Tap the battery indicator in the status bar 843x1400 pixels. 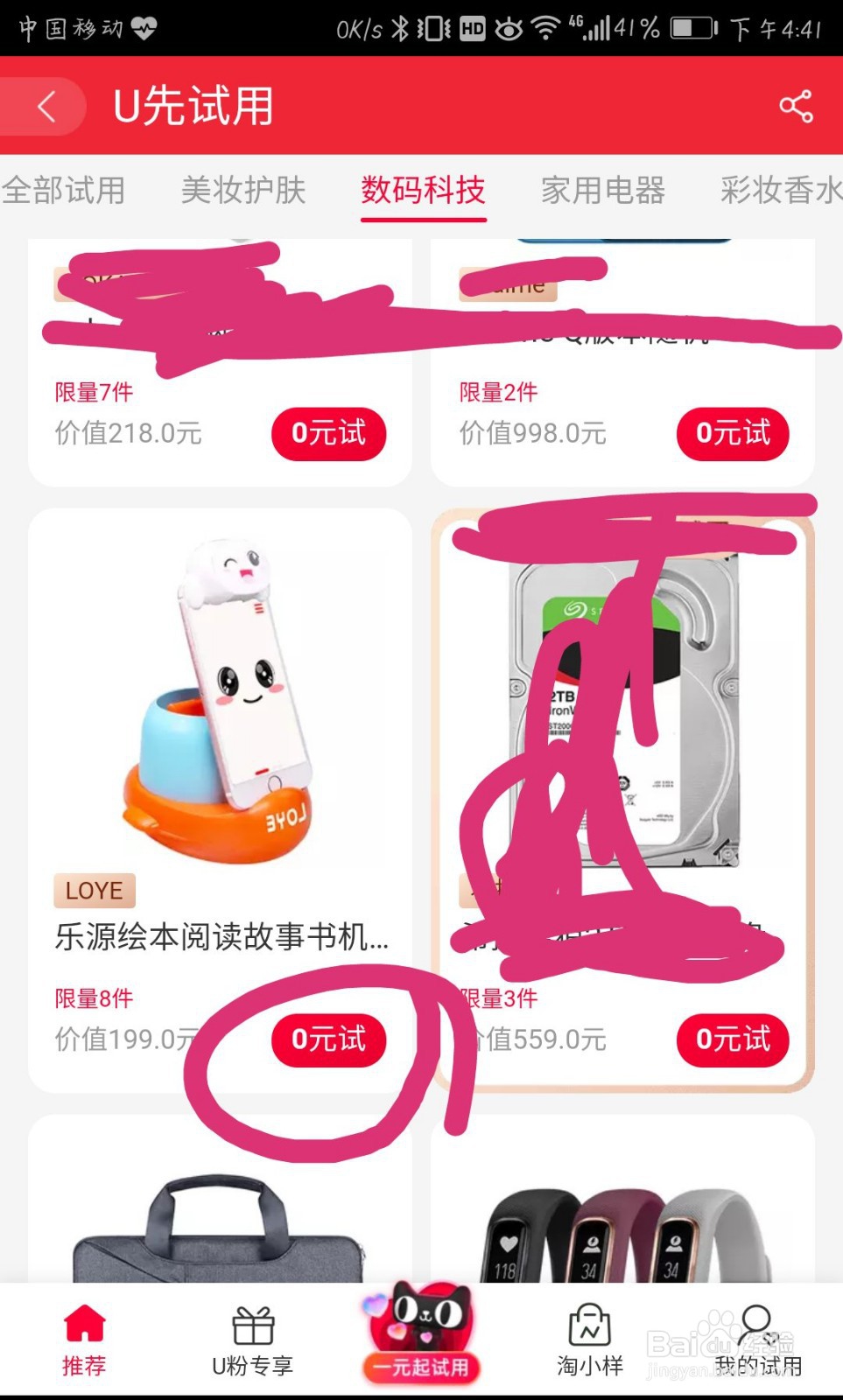[691, 27]
